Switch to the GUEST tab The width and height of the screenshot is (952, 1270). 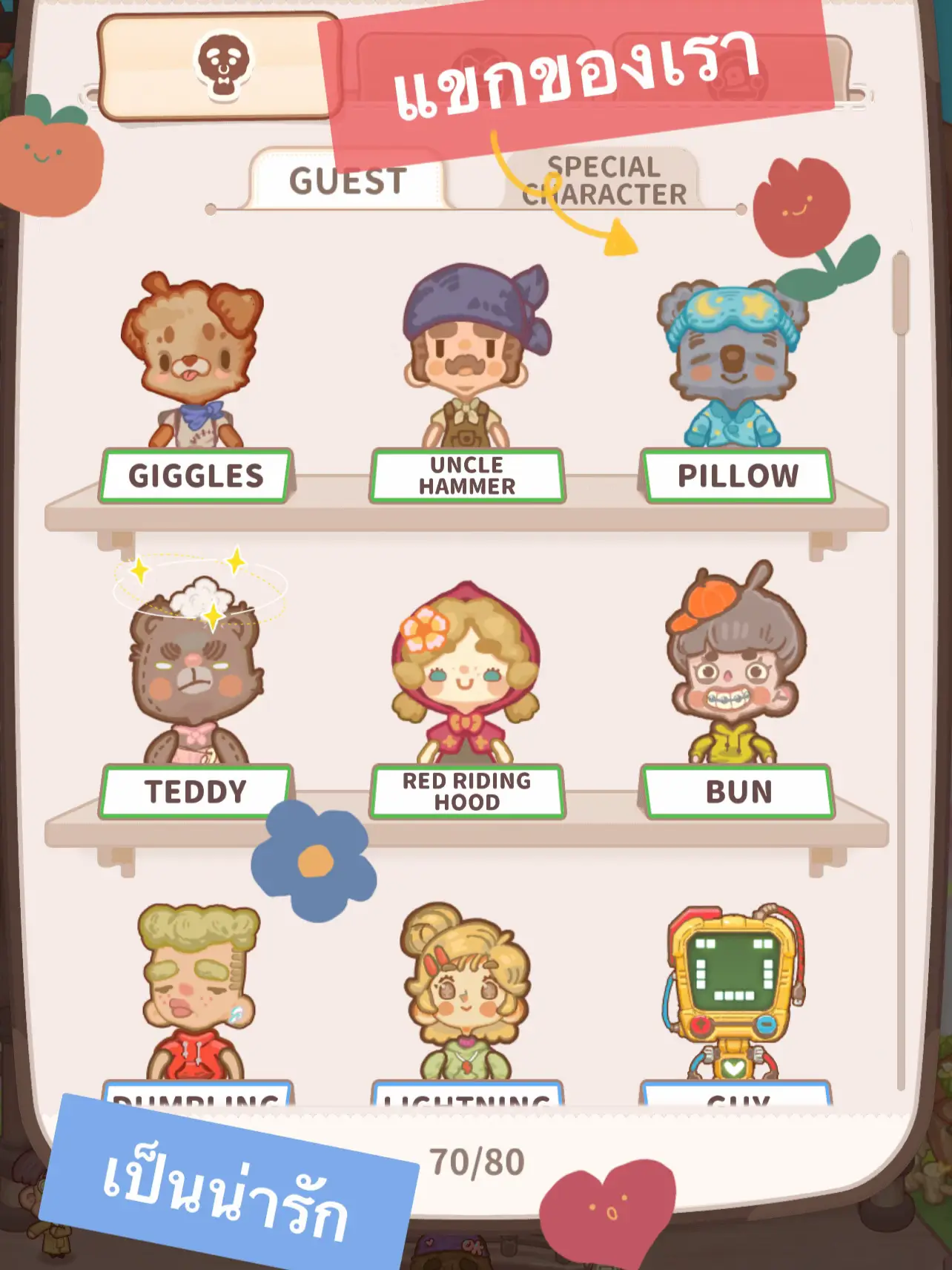(x=348, y=180)
